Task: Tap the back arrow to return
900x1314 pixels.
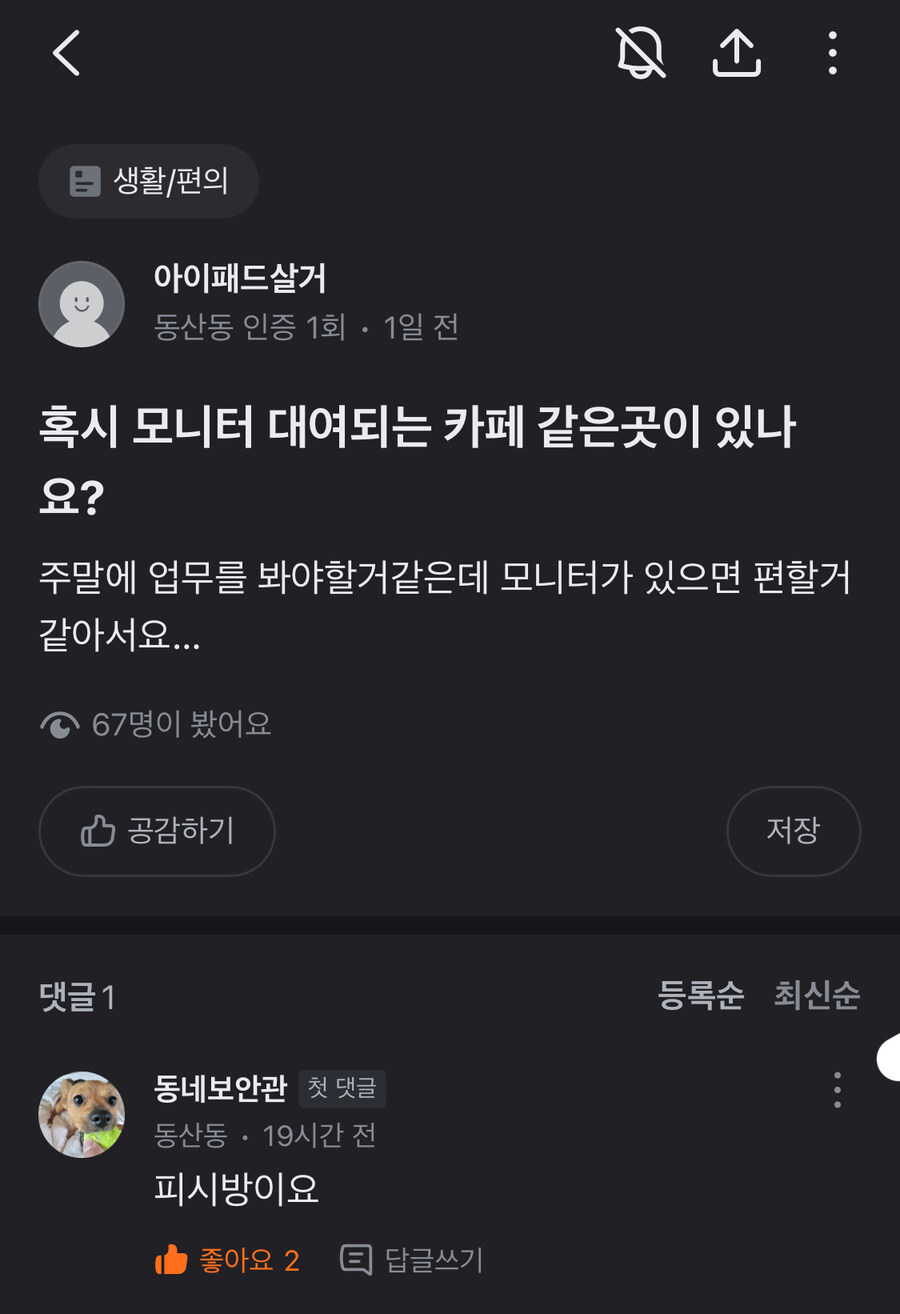Action: [x=66, y=54]
